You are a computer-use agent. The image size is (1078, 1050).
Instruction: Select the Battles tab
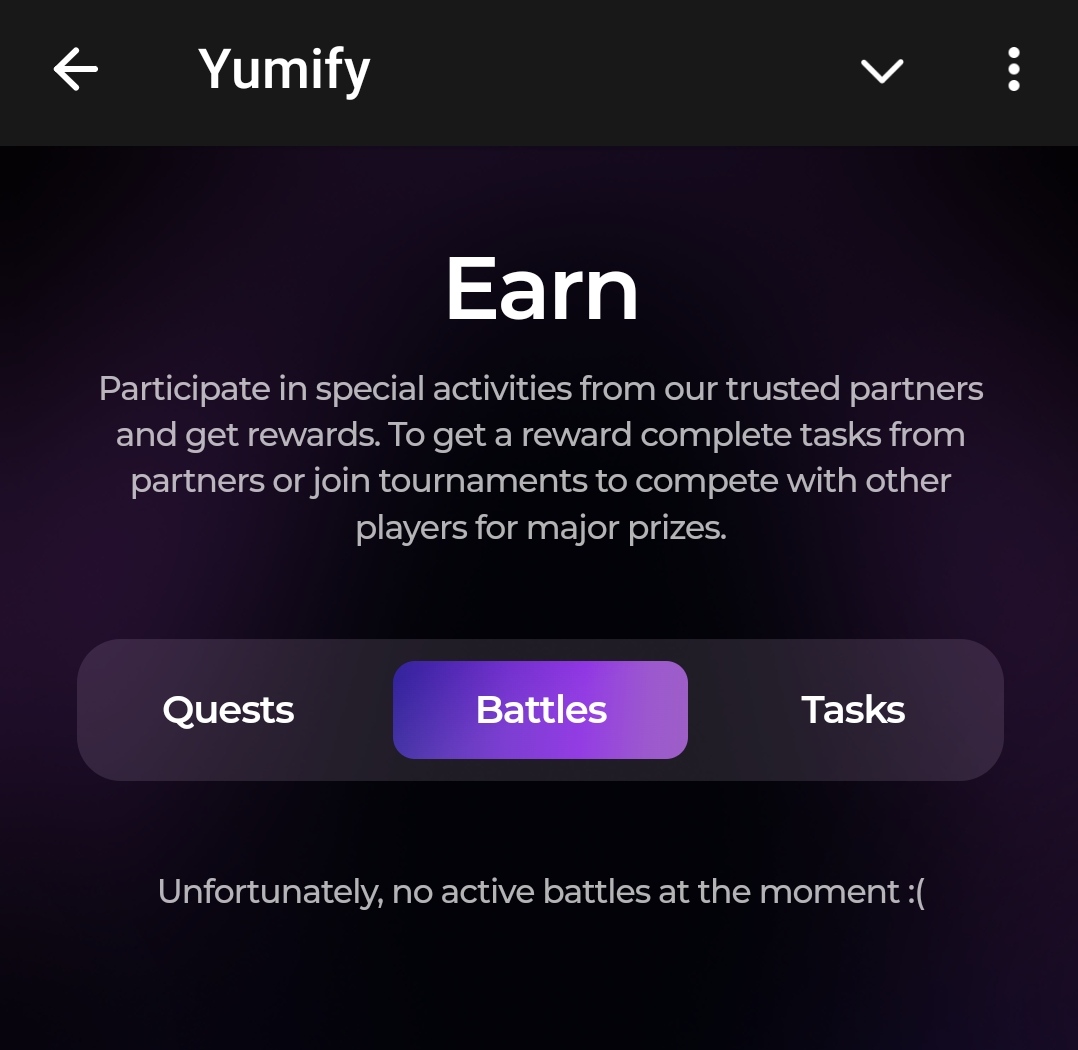pos(540,710)
